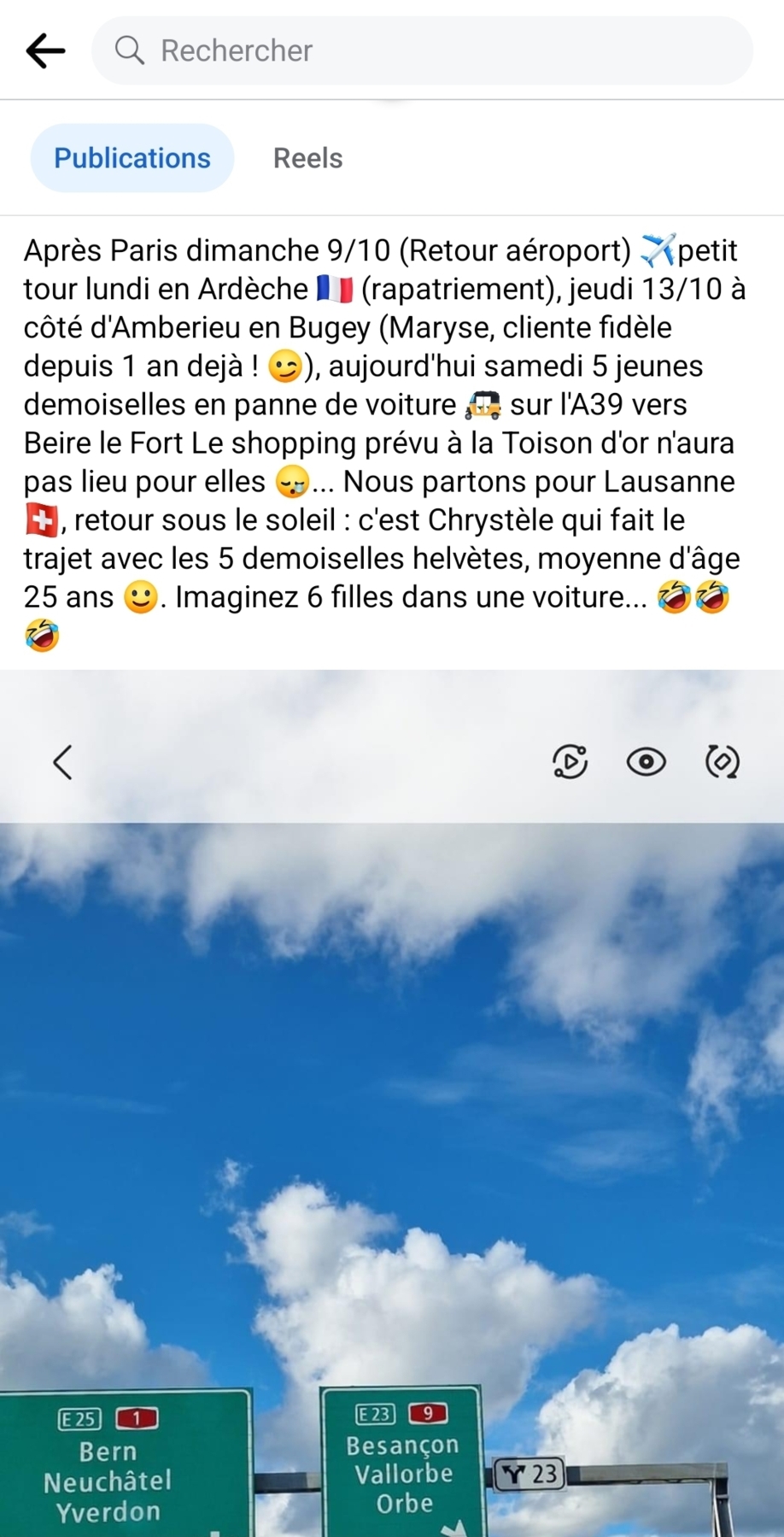784x1537 pixels.
Task: Select the Publications tab
Action: (x=132, y=158)
